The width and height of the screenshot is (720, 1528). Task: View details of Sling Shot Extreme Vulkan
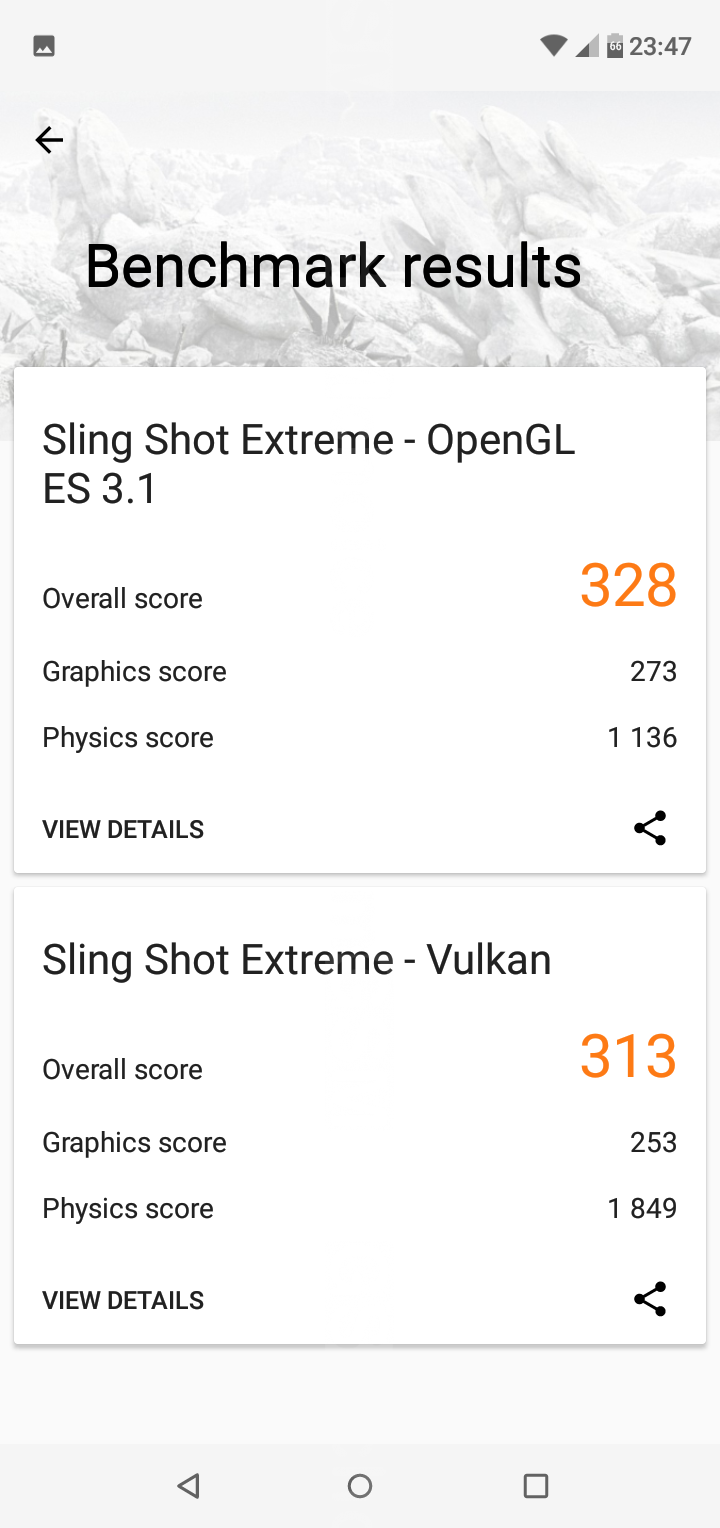pos(123,1300)
